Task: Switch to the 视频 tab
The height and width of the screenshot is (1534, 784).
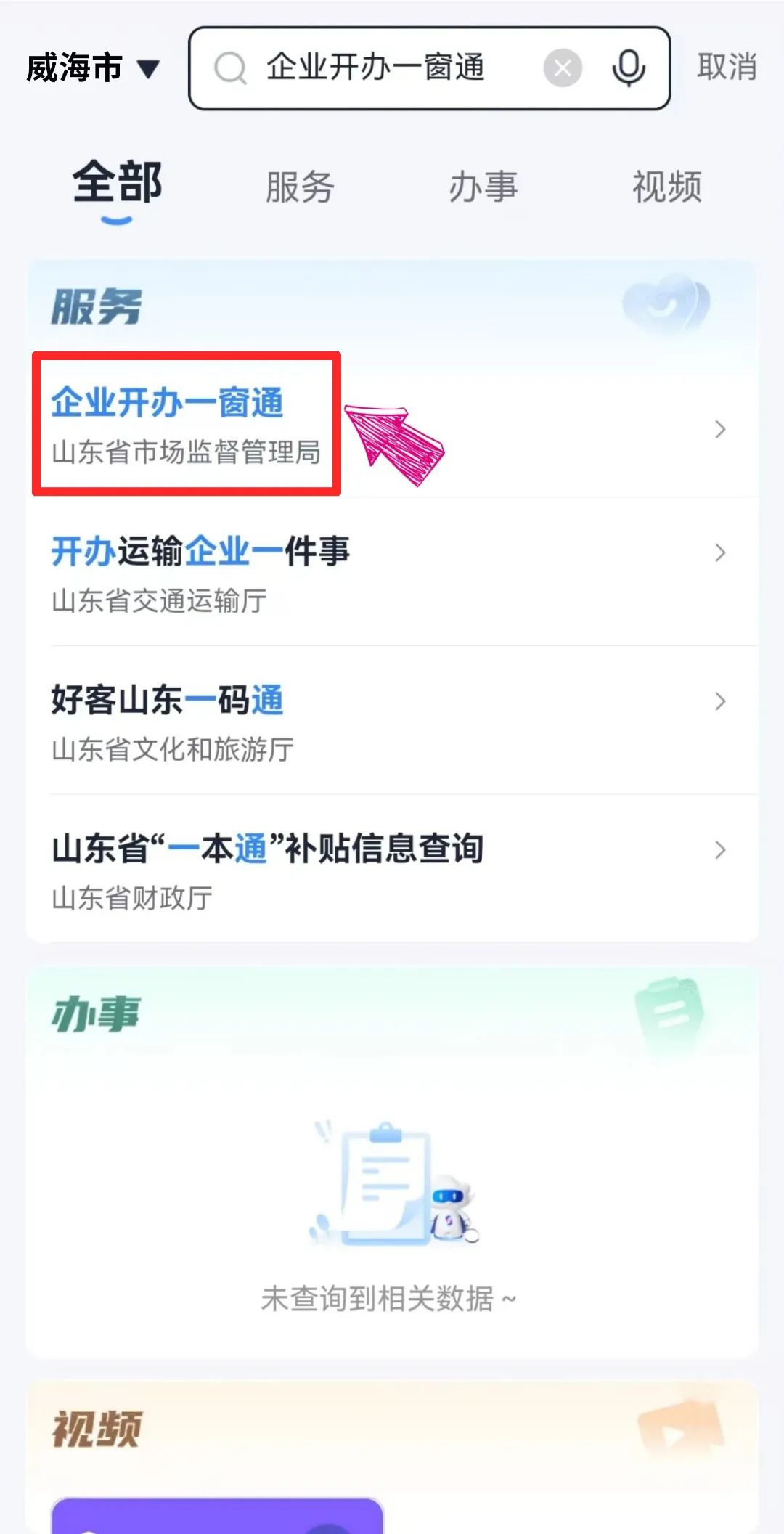Action: 666,187
